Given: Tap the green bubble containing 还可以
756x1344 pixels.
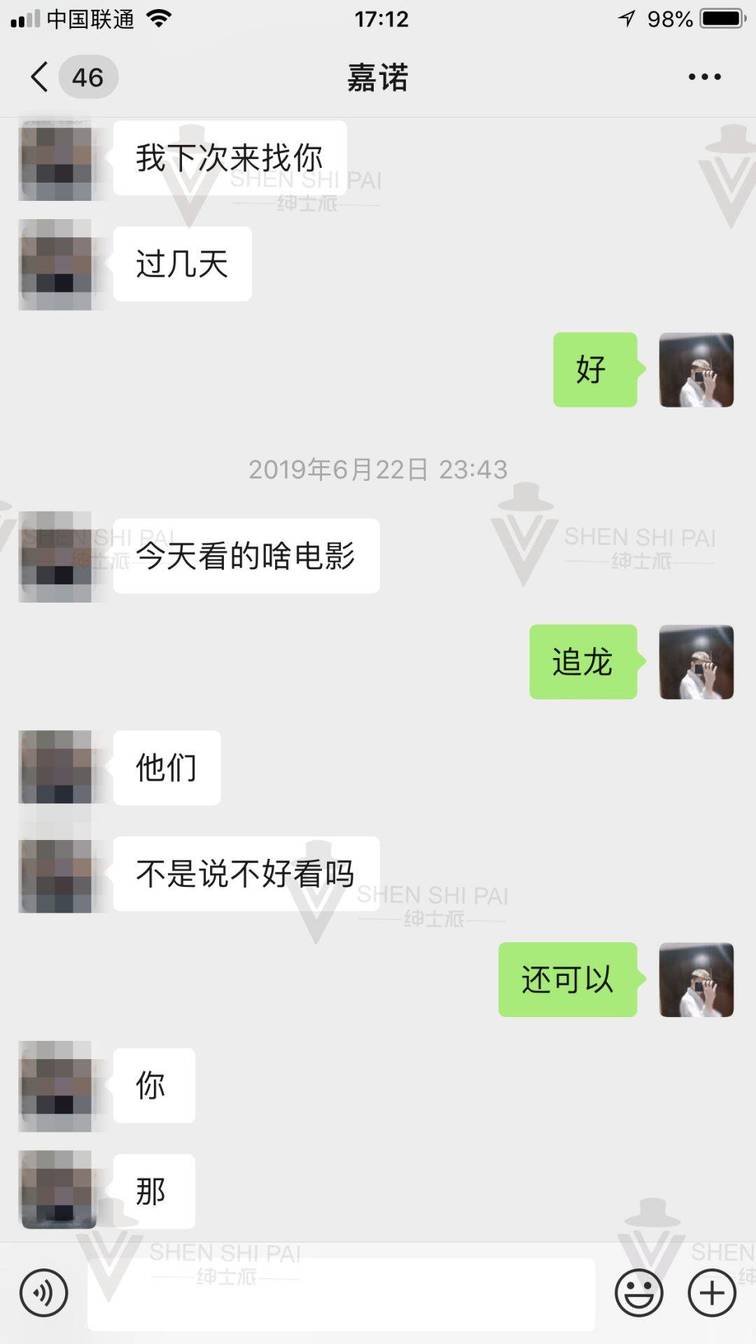Looking at the screenshot, I should 568,980.
